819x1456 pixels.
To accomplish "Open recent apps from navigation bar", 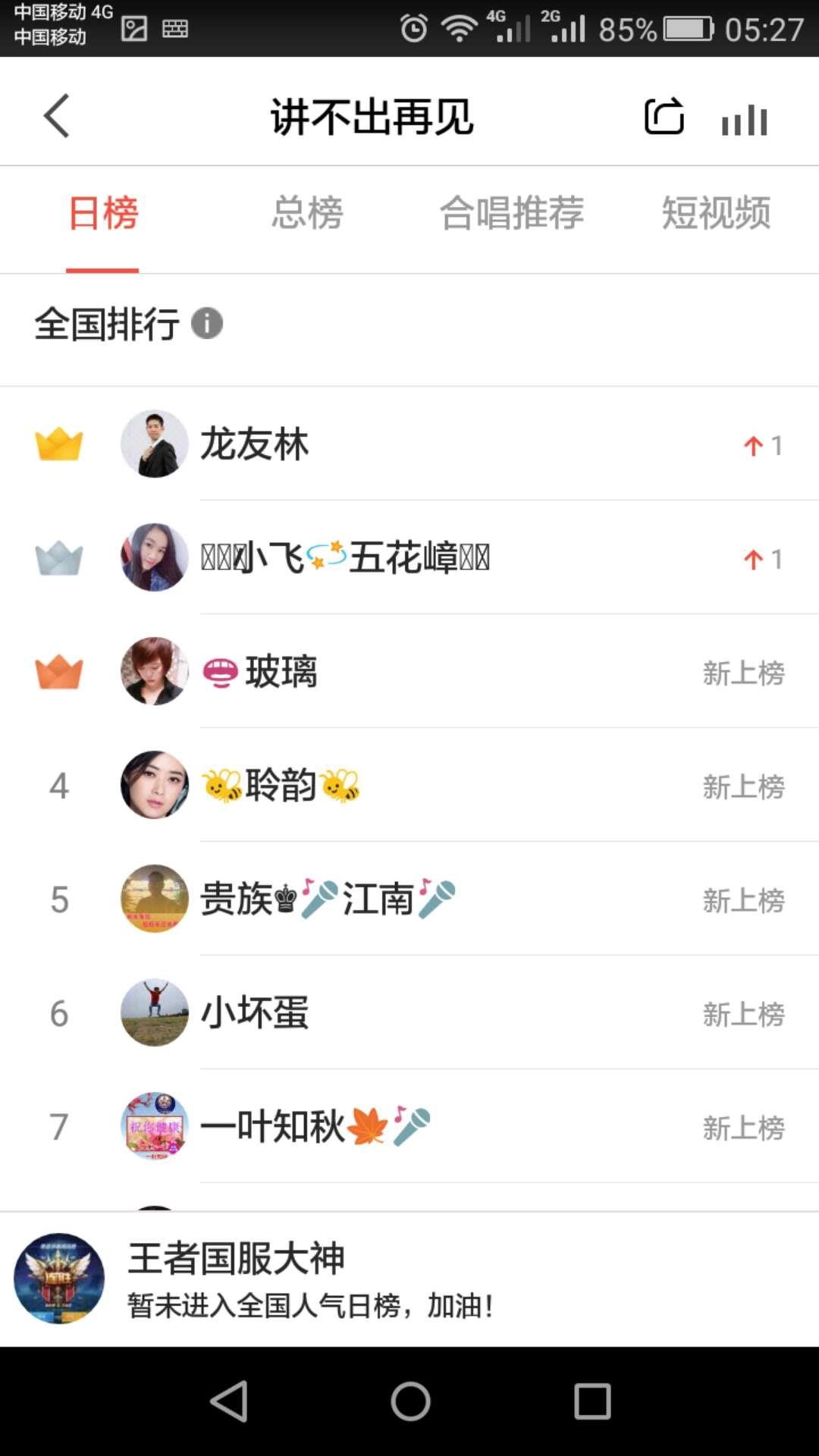I will tap(592, 1401).
